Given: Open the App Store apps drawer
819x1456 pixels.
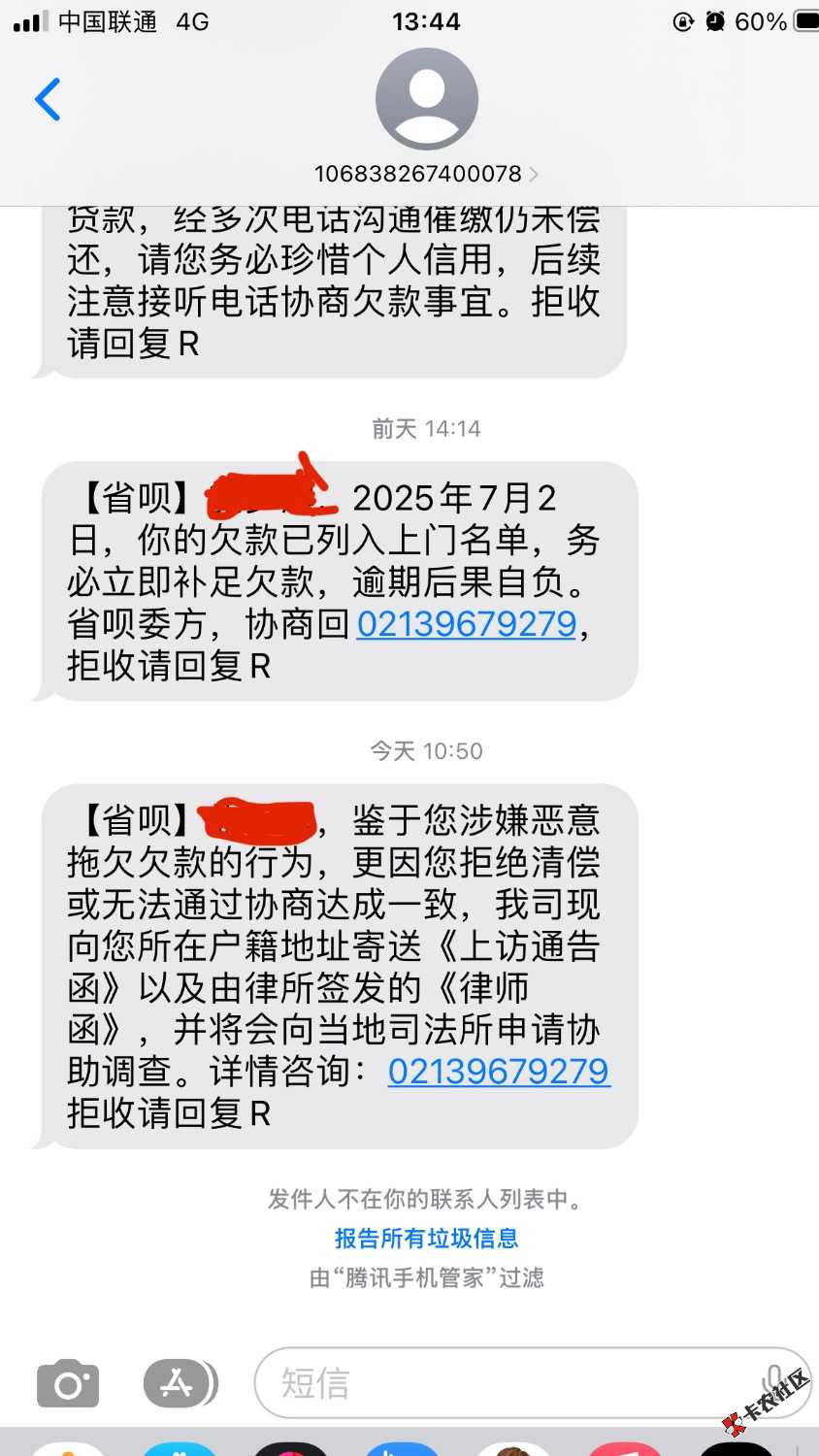Looking at the screenshot, I should (179, 1383).
